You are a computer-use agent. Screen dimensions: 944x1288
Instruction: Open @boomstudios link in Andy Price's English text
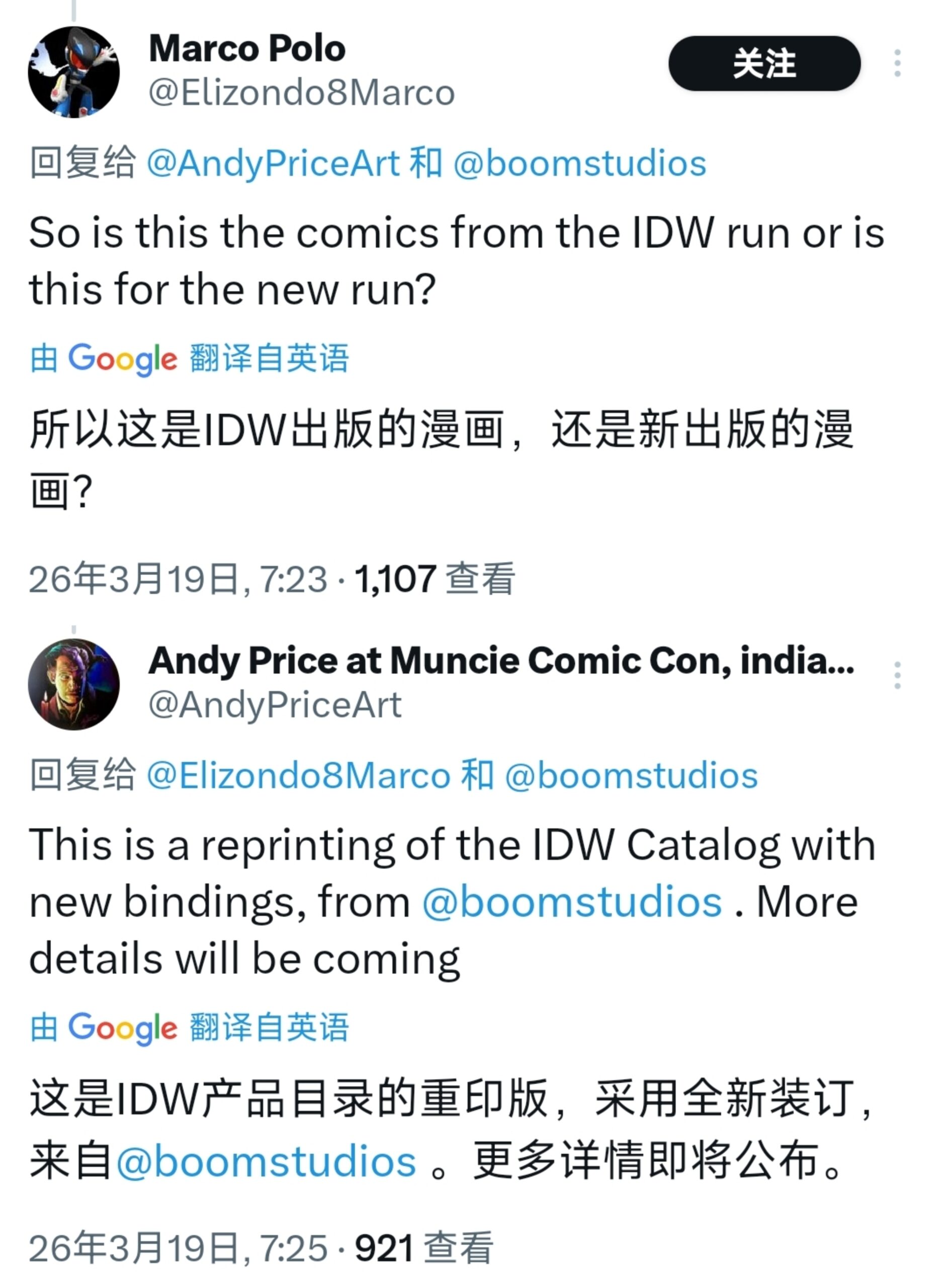coord(572,902)
